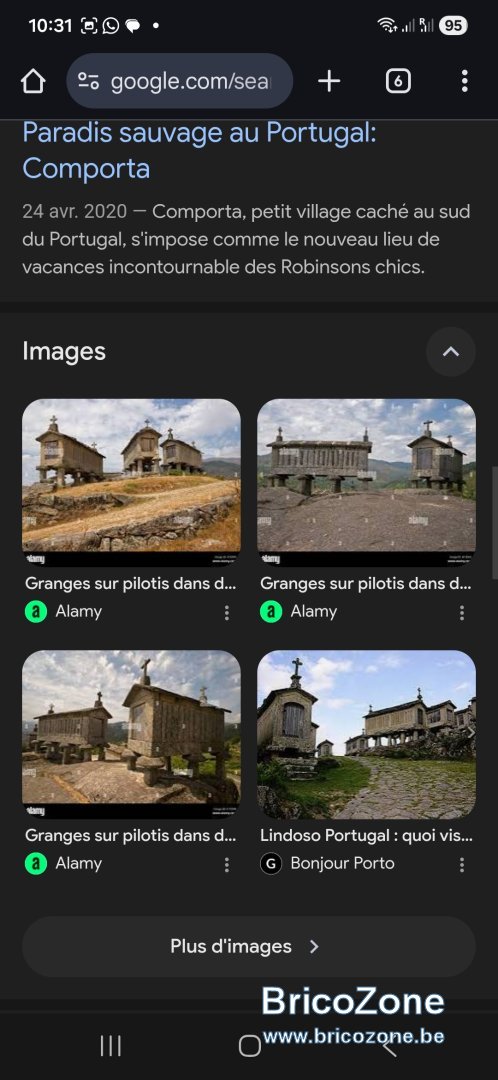Open a new tab with plus icon
This screenshot has width=498, height=1080.
[x=329, y=81]
